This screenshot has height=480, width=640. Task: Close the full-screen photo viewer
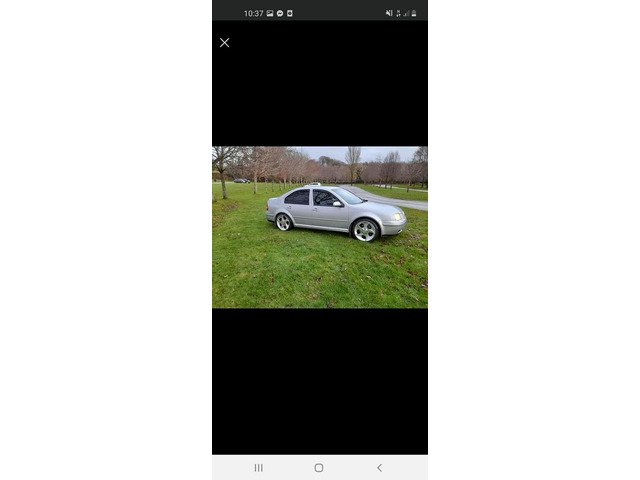tap(224, 42)
